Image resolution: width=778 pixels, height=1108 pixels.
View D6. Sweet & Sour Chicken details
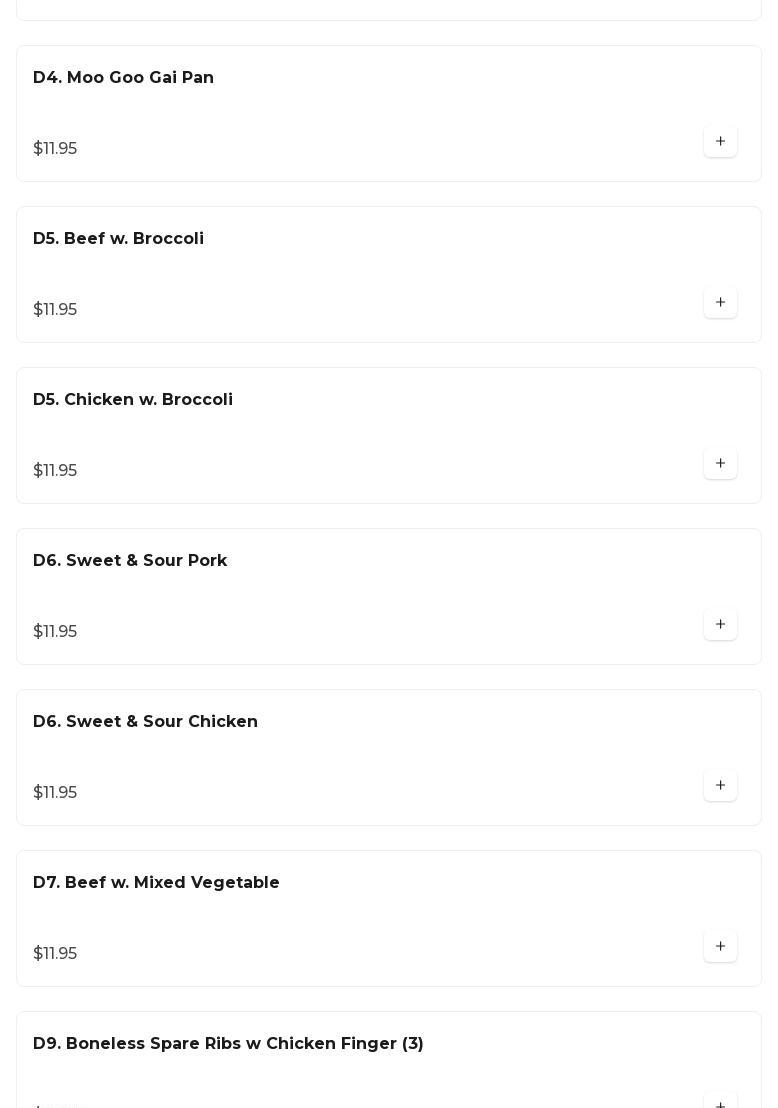click(x=145, y=722)
